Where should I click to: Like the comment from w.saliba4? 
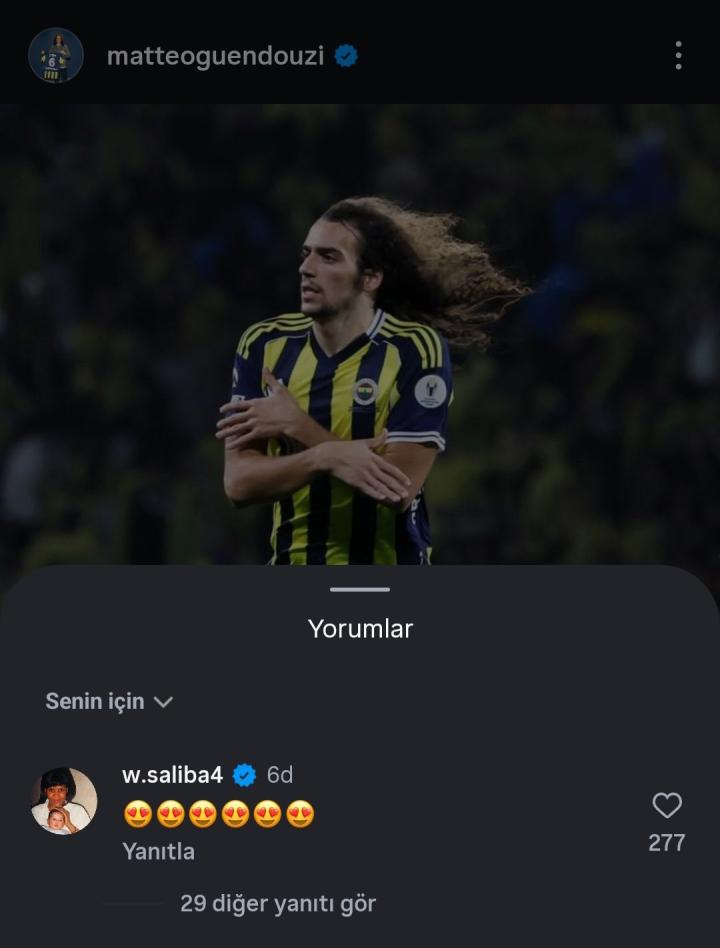(x=666, y=806)
